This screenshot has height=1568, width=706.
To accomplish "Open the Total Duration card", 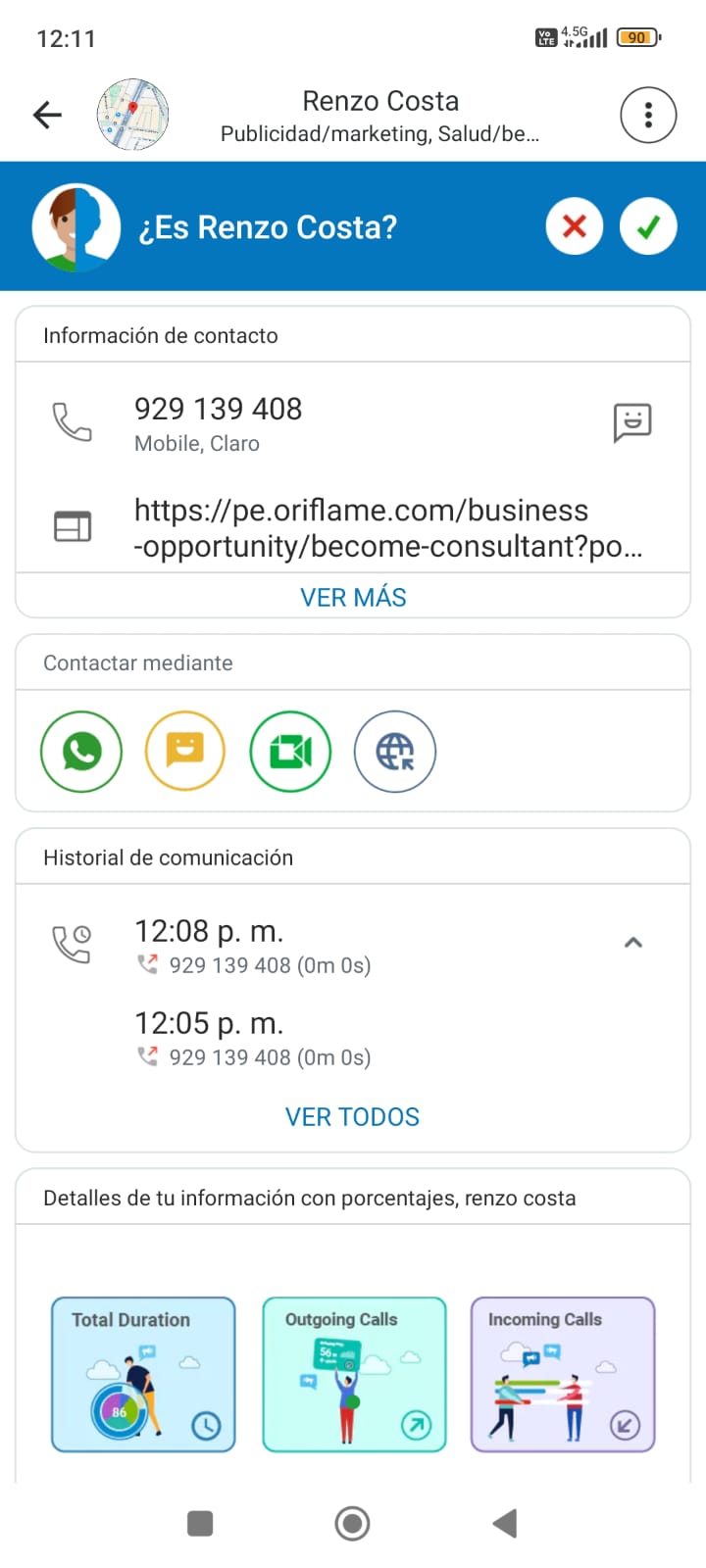I will coord(143,1374).
